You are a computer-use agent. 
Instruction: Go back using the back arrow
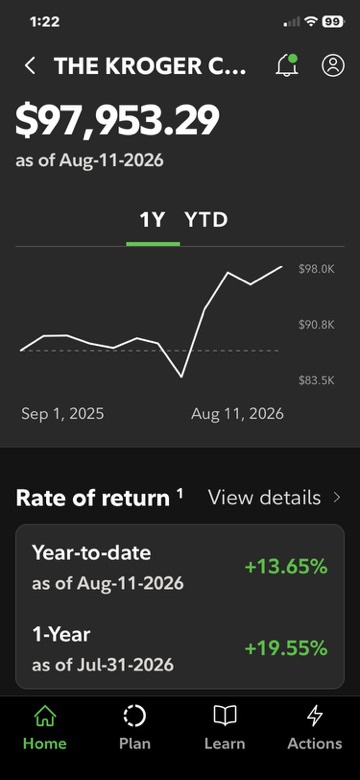pyautogui.click(x=30, y=66)
